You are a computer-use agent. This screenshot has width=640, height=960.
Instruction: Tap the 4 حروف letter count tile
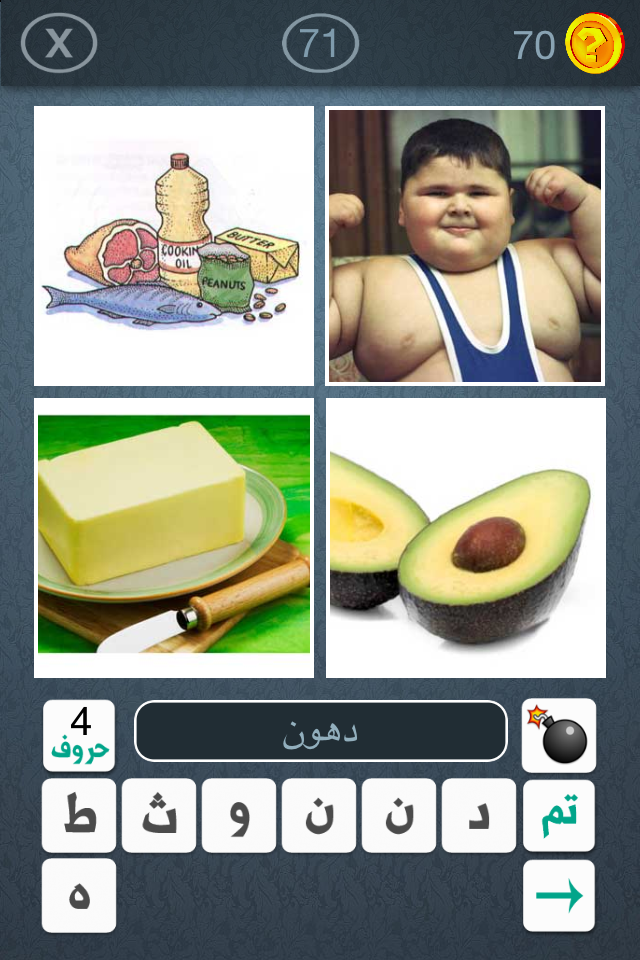79,735
